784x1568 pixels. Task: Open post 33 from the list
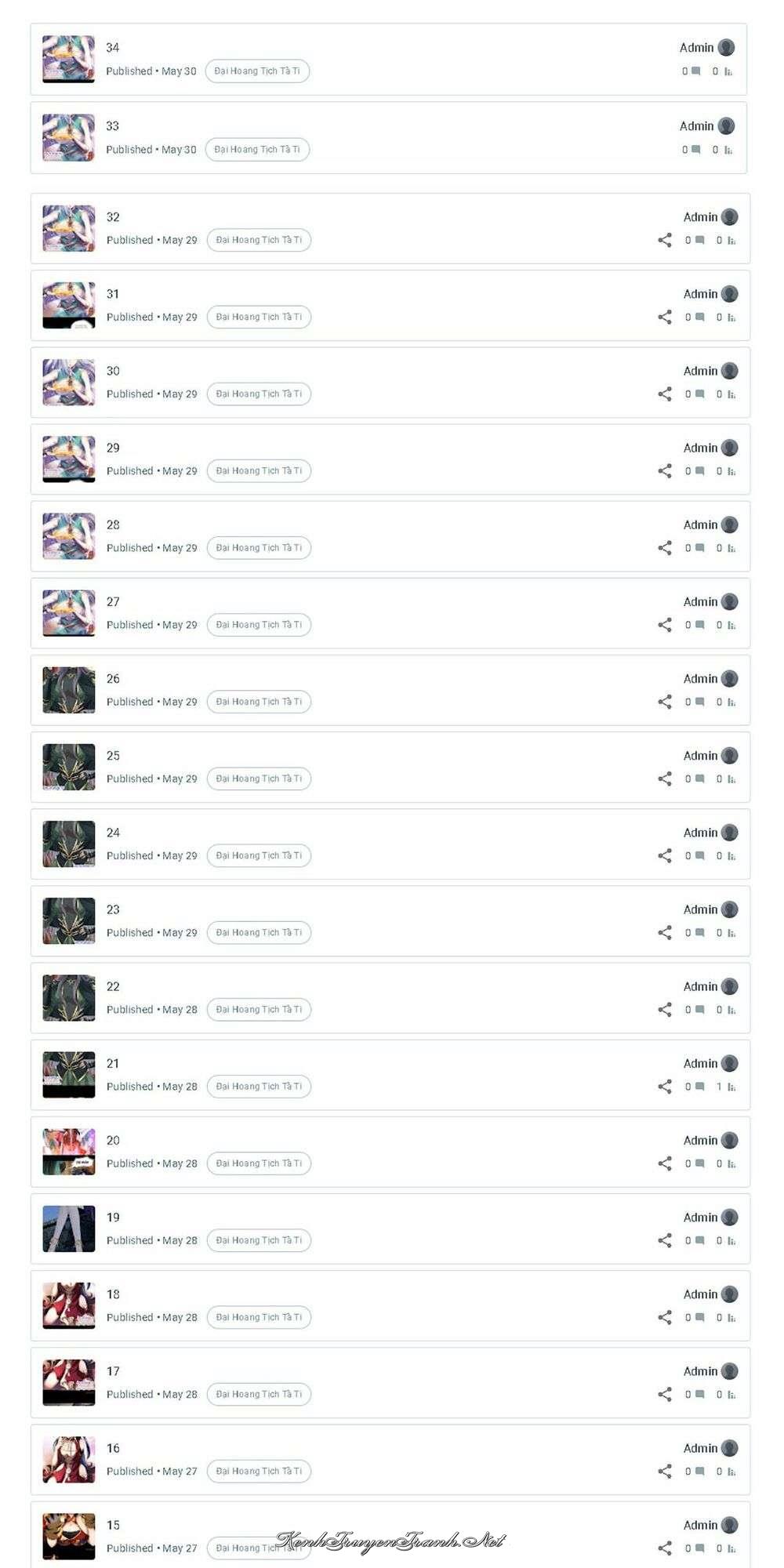[x=113, y=126]
